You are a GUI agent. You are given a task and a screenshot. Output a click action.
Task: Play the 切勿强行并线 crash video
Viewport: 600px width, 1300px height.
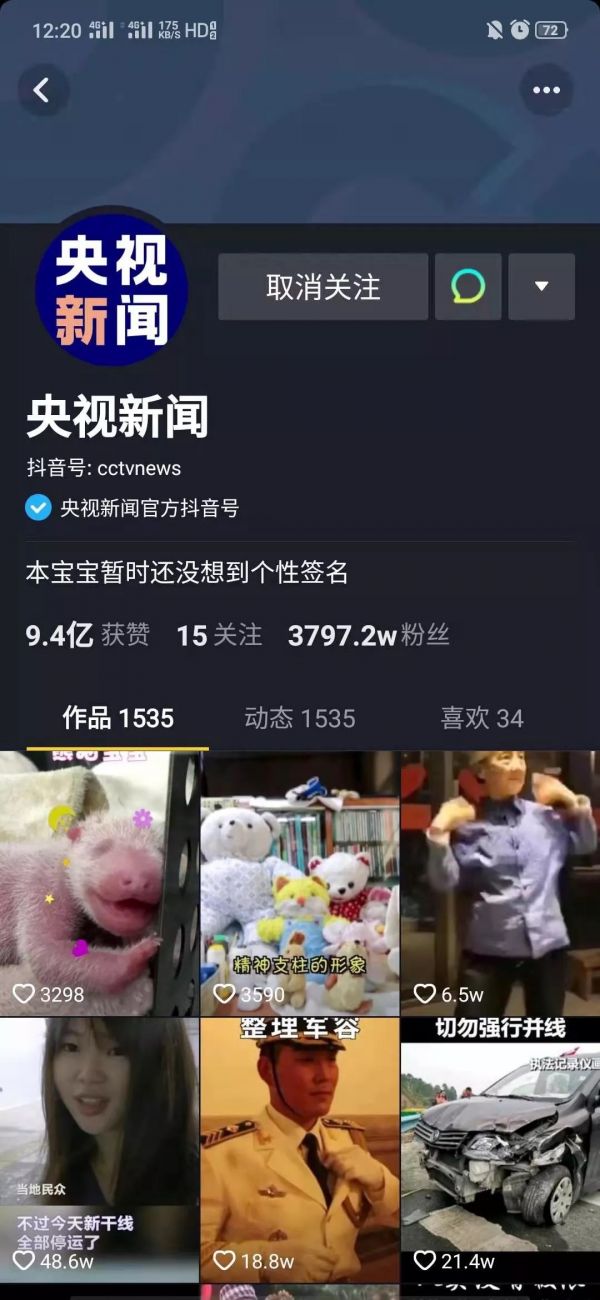point(500,1150)
